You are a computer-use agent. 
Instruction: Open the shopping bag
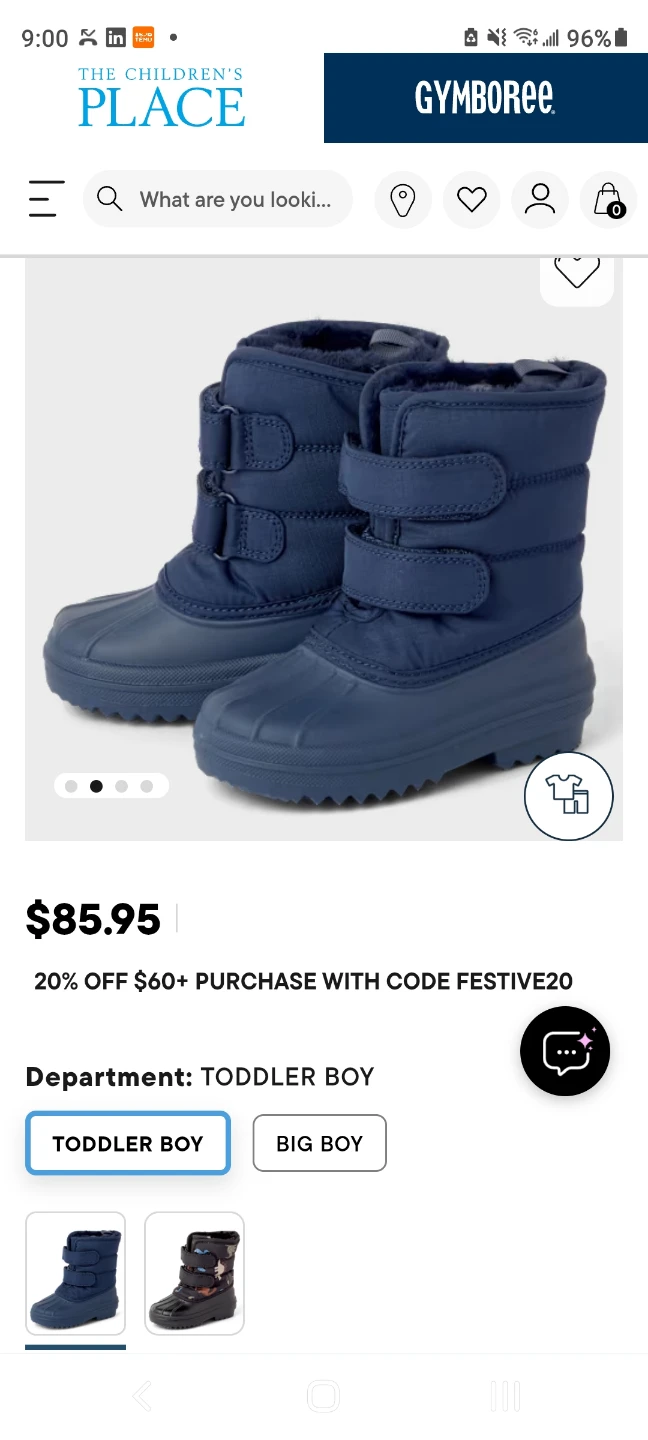[608, 200]
